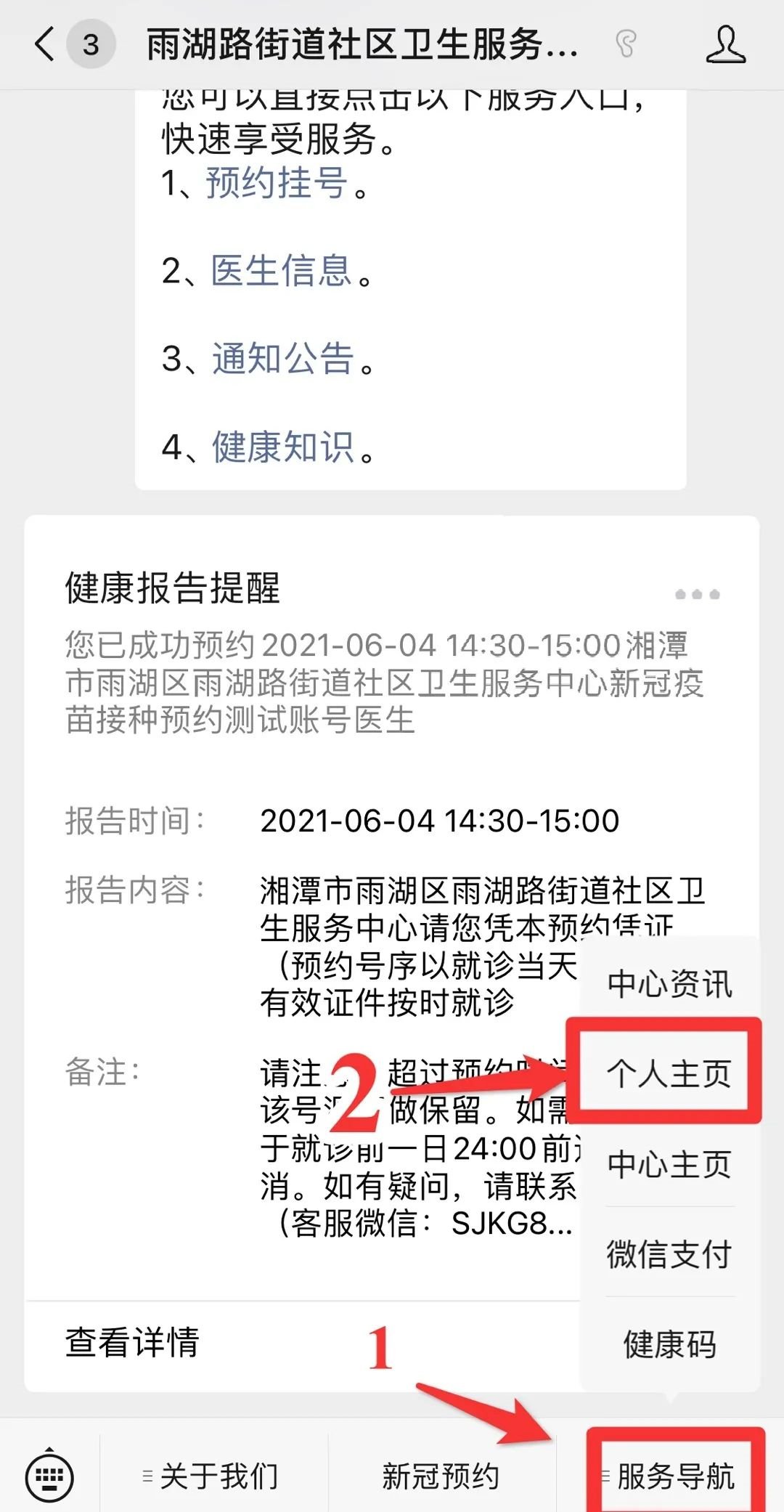Open the 关于我们 bottom menu
This screenshot has width=784, height=1512.
213,1476
